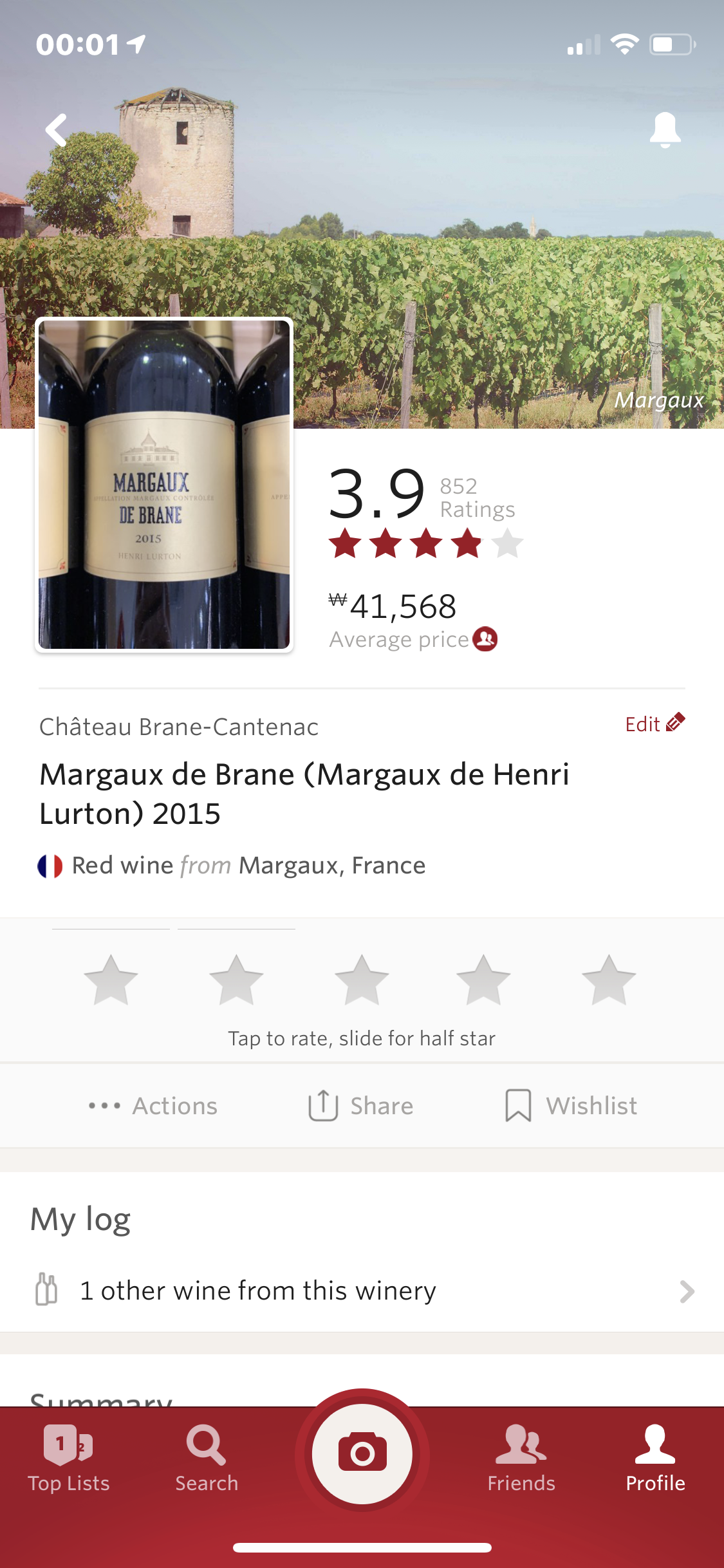Give this wine one star
Viewport: 724px width, 1568px height.
click(111, 980)
